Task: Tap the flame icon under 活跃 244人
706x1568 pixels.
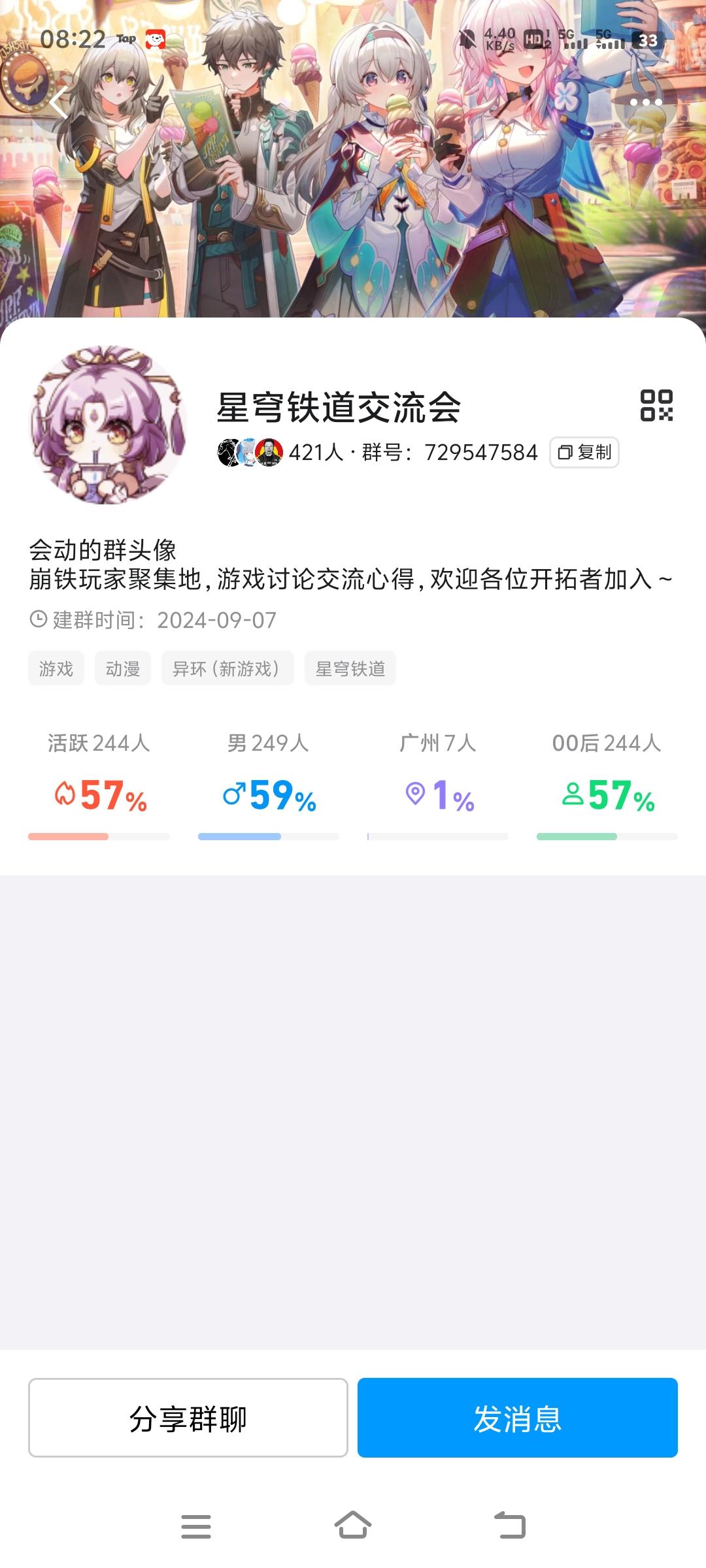Action: click(x=64, y=794)
